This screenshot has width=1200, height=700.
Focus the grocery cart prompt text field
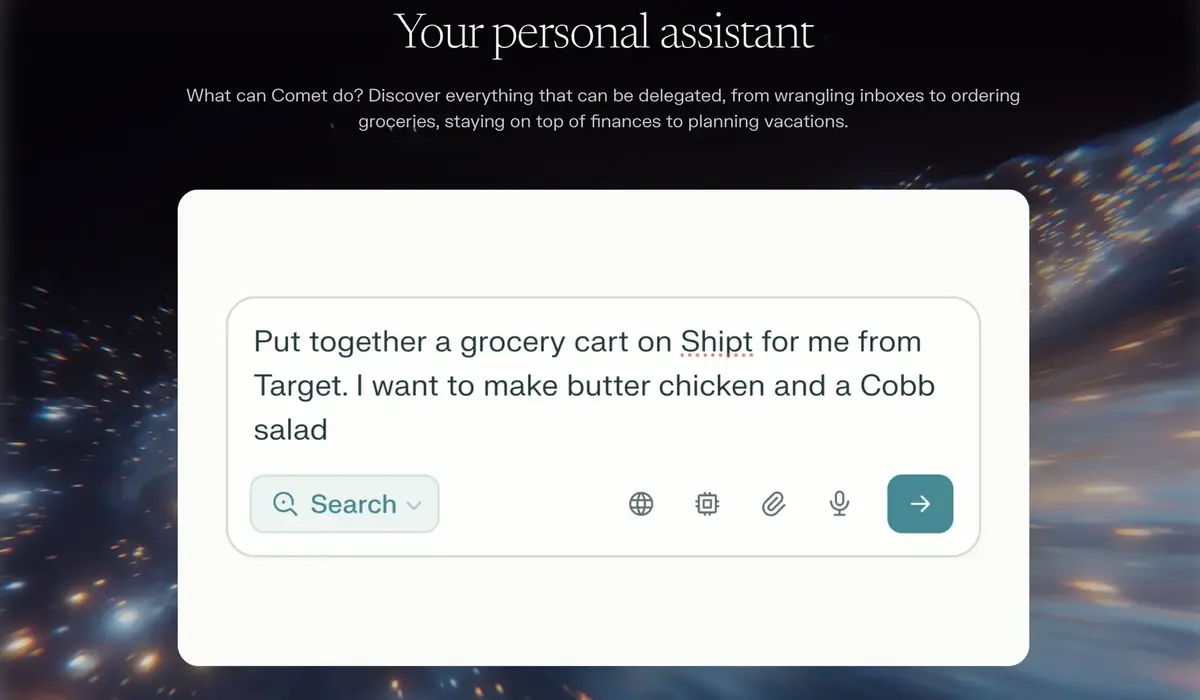click(600, 385)
